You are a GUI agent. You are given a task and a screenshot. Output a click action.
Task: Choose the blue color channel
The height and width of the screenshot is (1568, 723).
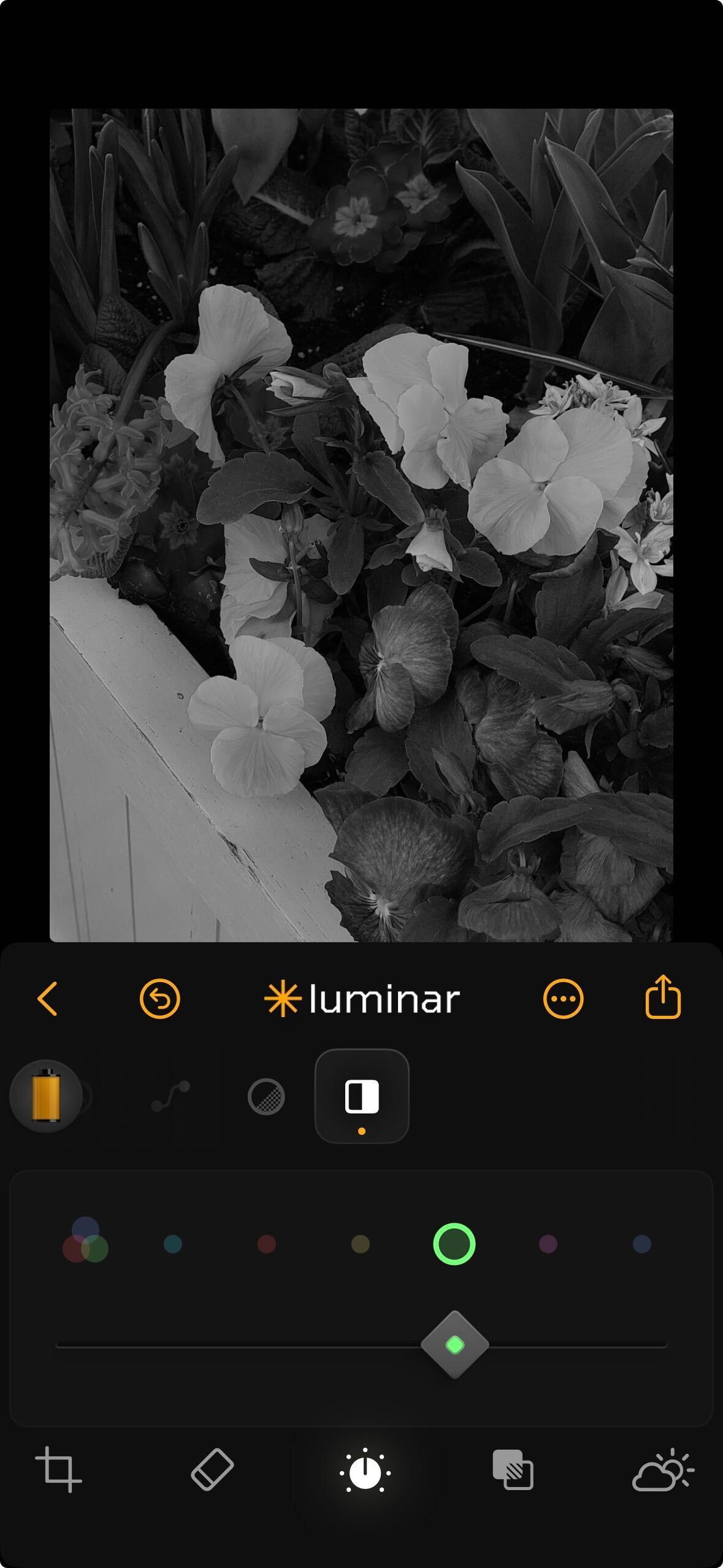tap(642, 1244)
